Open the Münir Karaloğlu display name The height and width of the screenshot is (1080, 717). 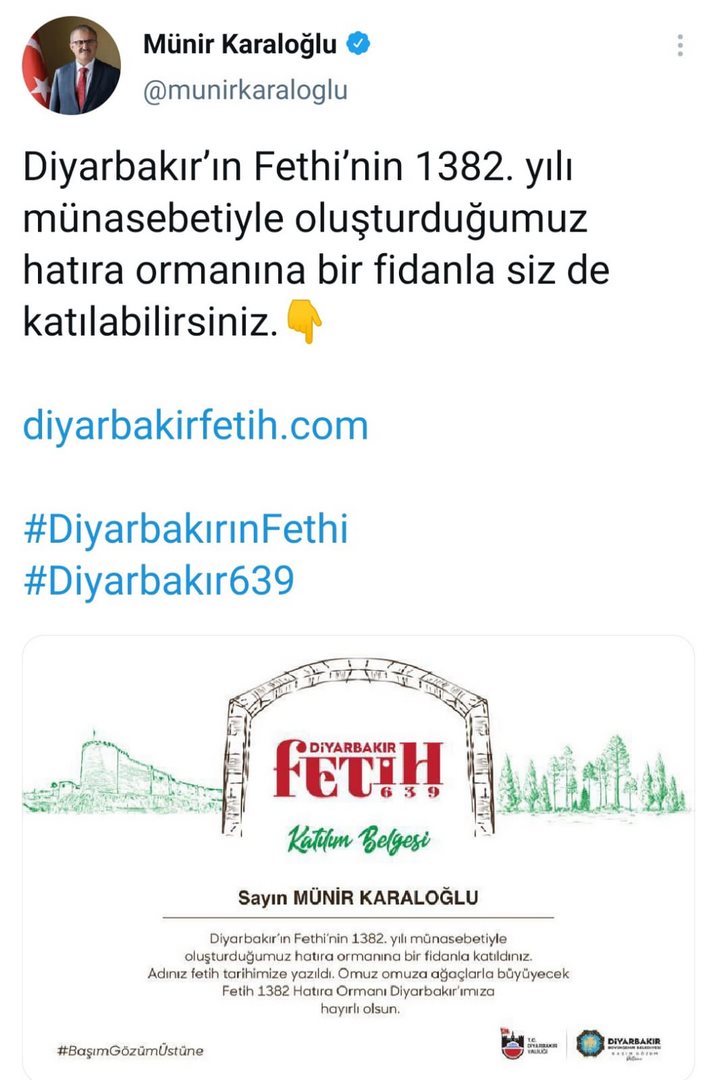tap(240, 43)
